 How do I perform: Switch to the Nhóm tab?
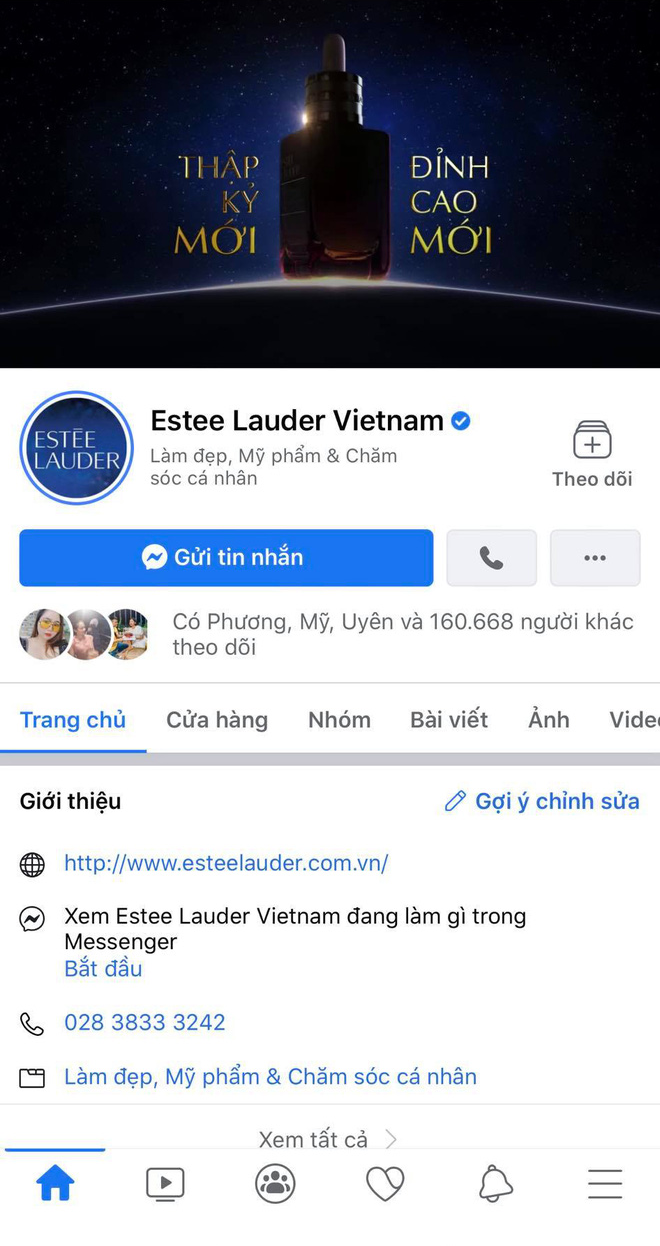(x=339, y=720)
